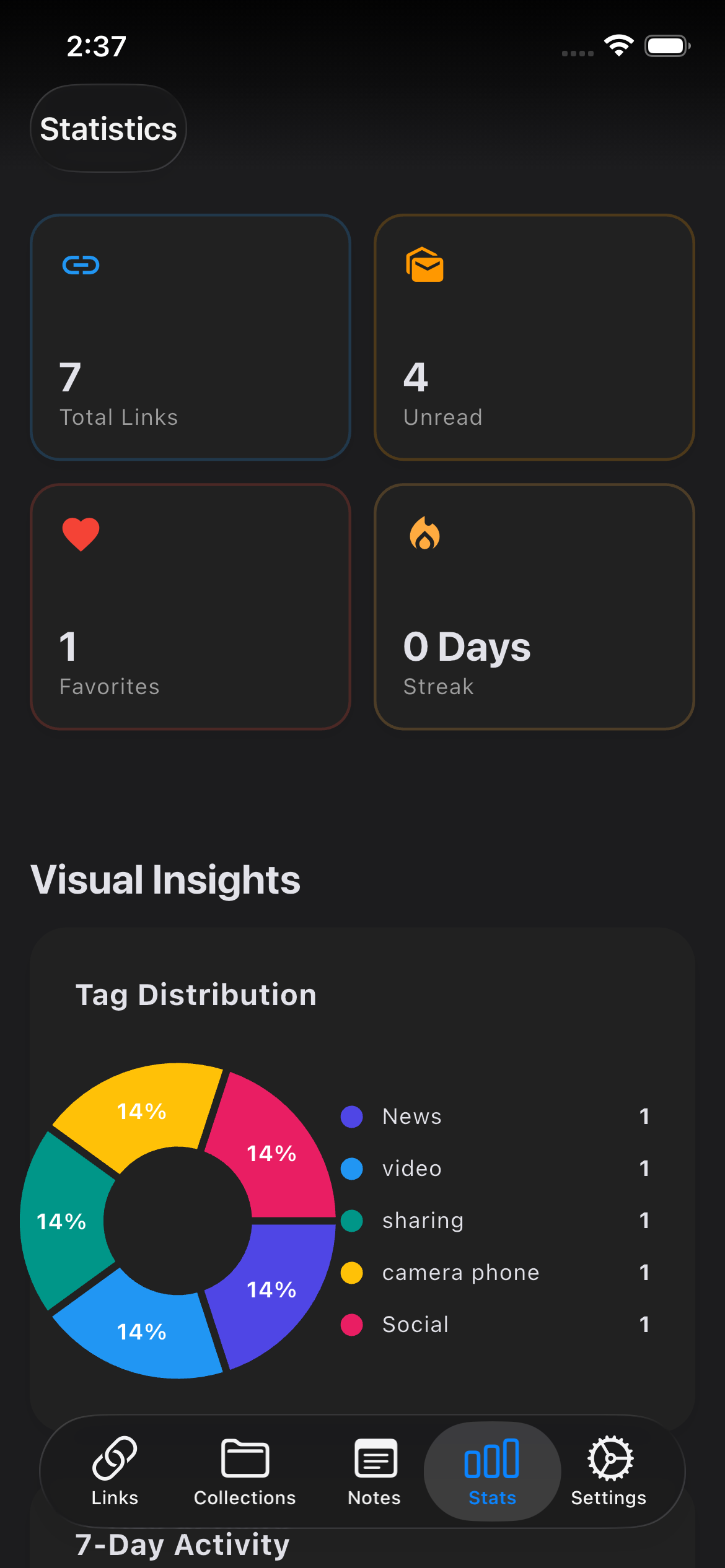The width and height of the screenshot is (725, 1568).
Task: Click the Total Links stat card
Action: click(x=190, y=337)
